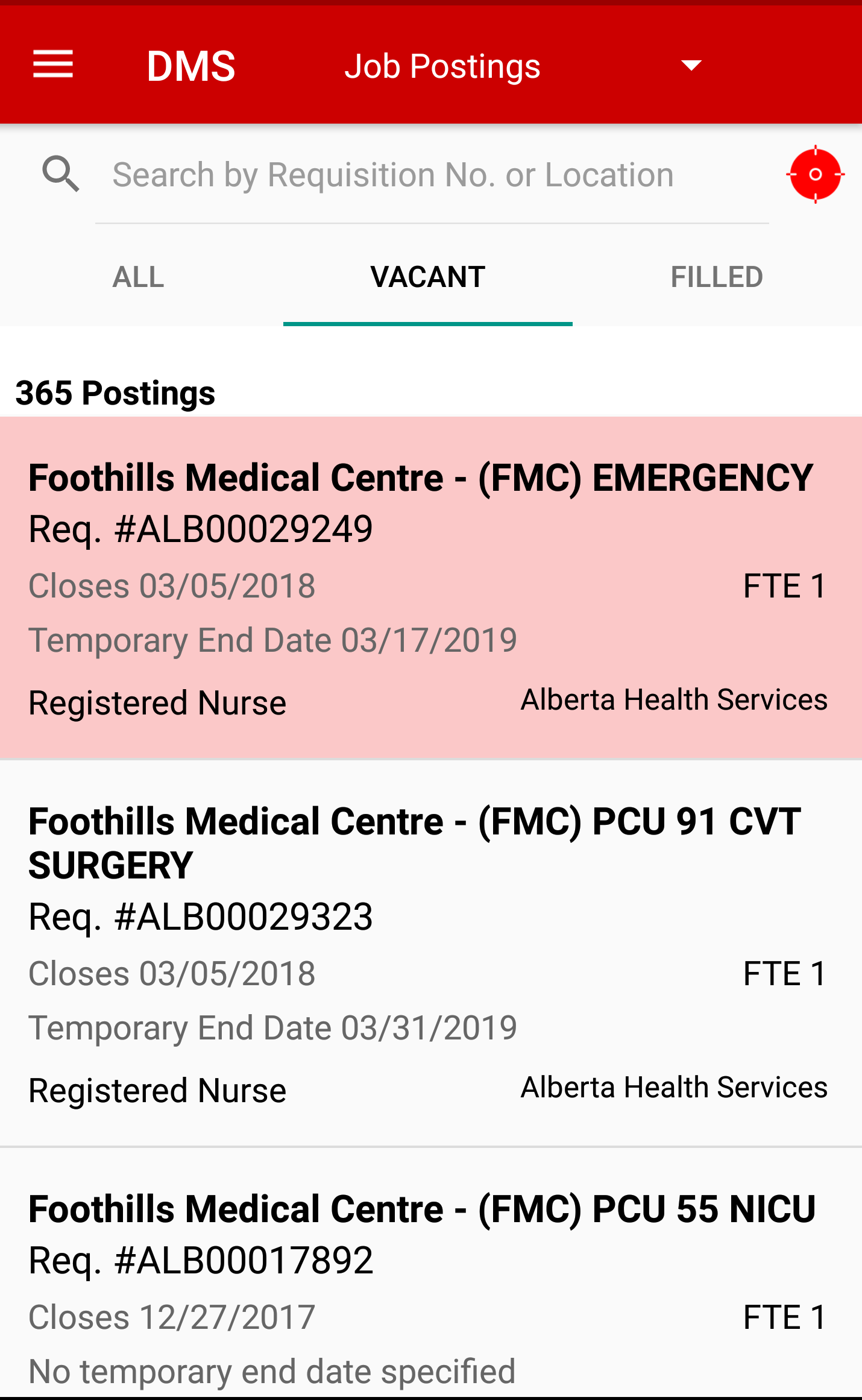View the PCU 55 NICU posting
Viewport: 862px width, 1400px height.
[431, 1273]
